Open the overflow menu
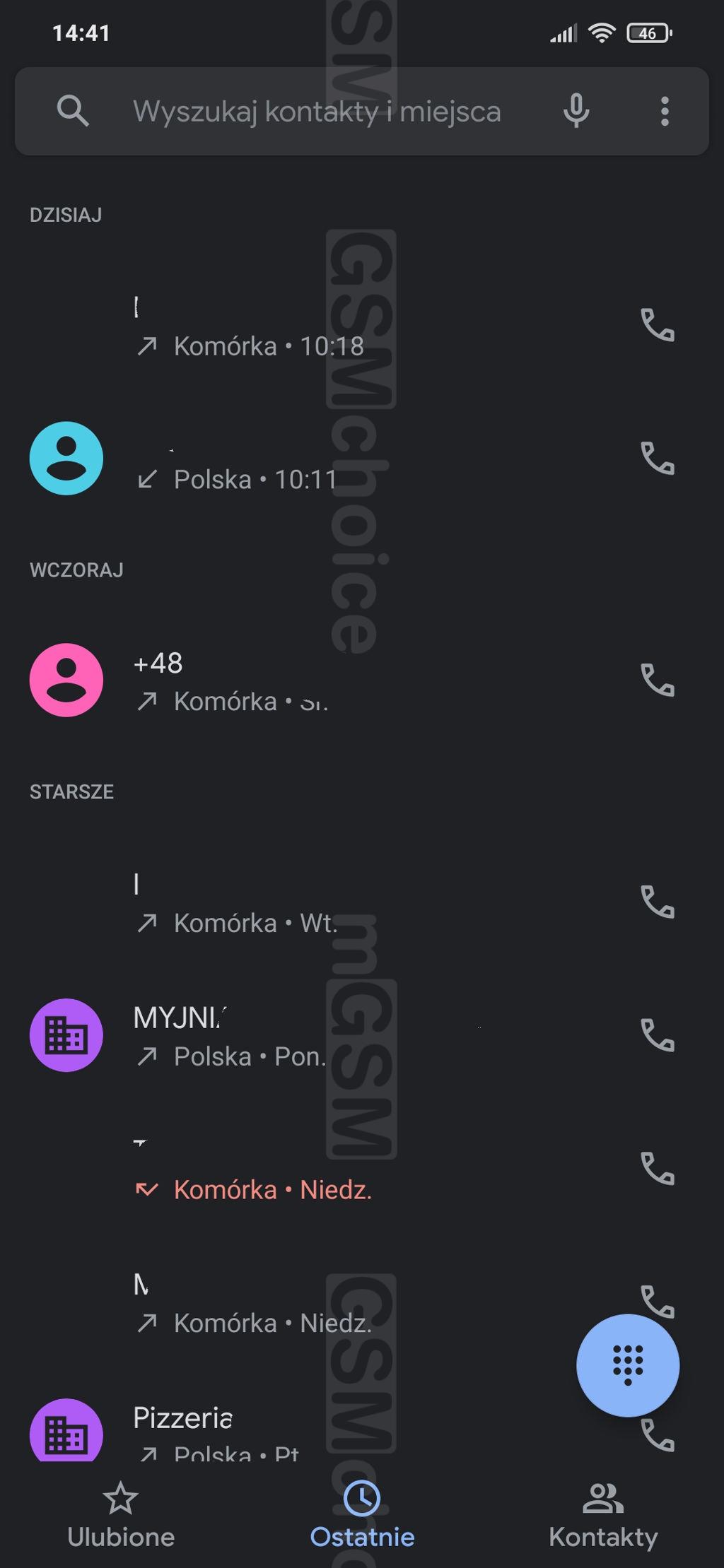This screenshot has height=1568, width=724. pos(664,112)
